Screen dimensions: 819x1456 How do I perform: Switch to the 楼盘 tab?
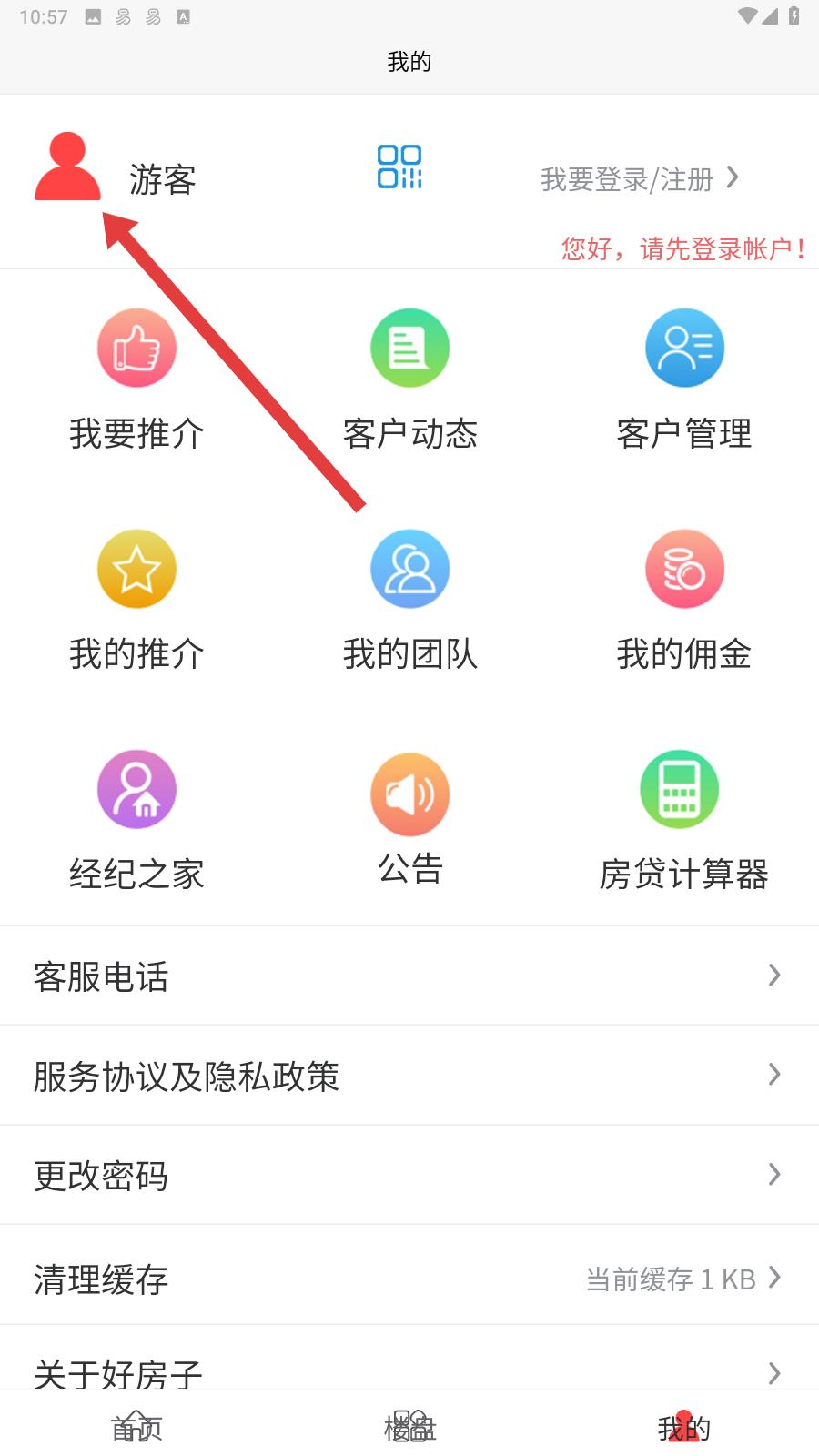point(409,1426)
